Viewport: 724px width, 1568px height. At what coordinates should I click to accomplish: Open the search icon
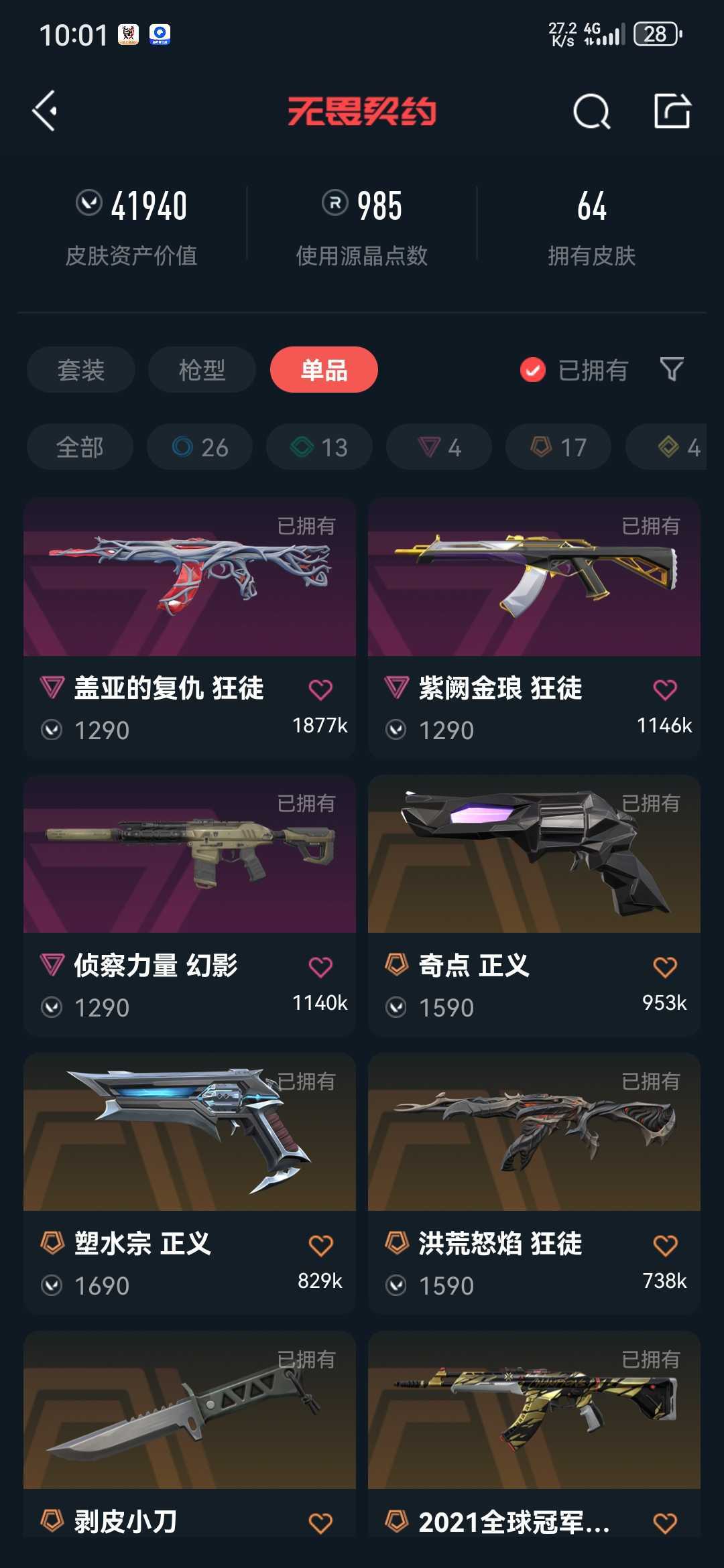click(591, 111)
